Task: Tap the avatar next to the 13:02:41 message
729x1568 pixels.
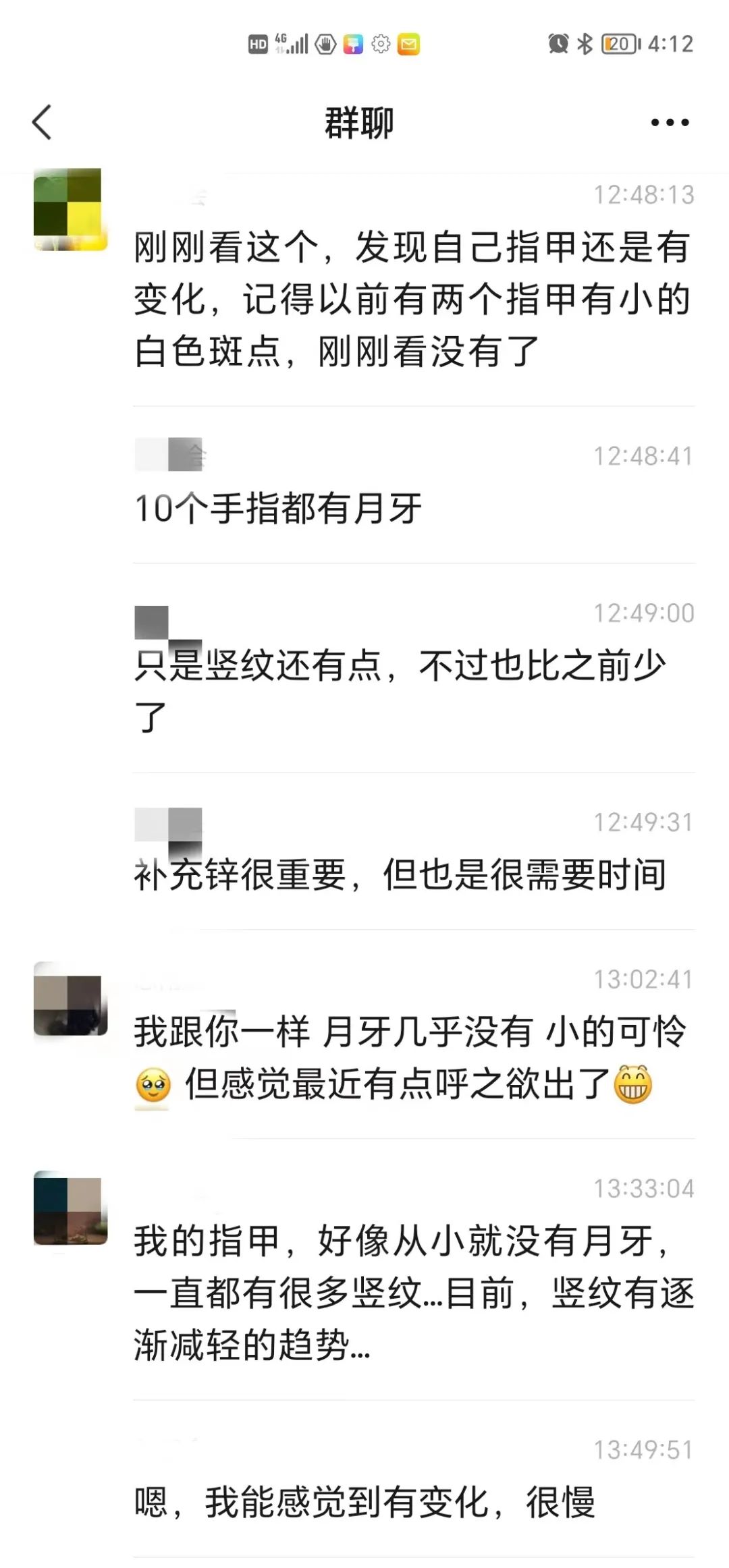Action: click(71, 999)
